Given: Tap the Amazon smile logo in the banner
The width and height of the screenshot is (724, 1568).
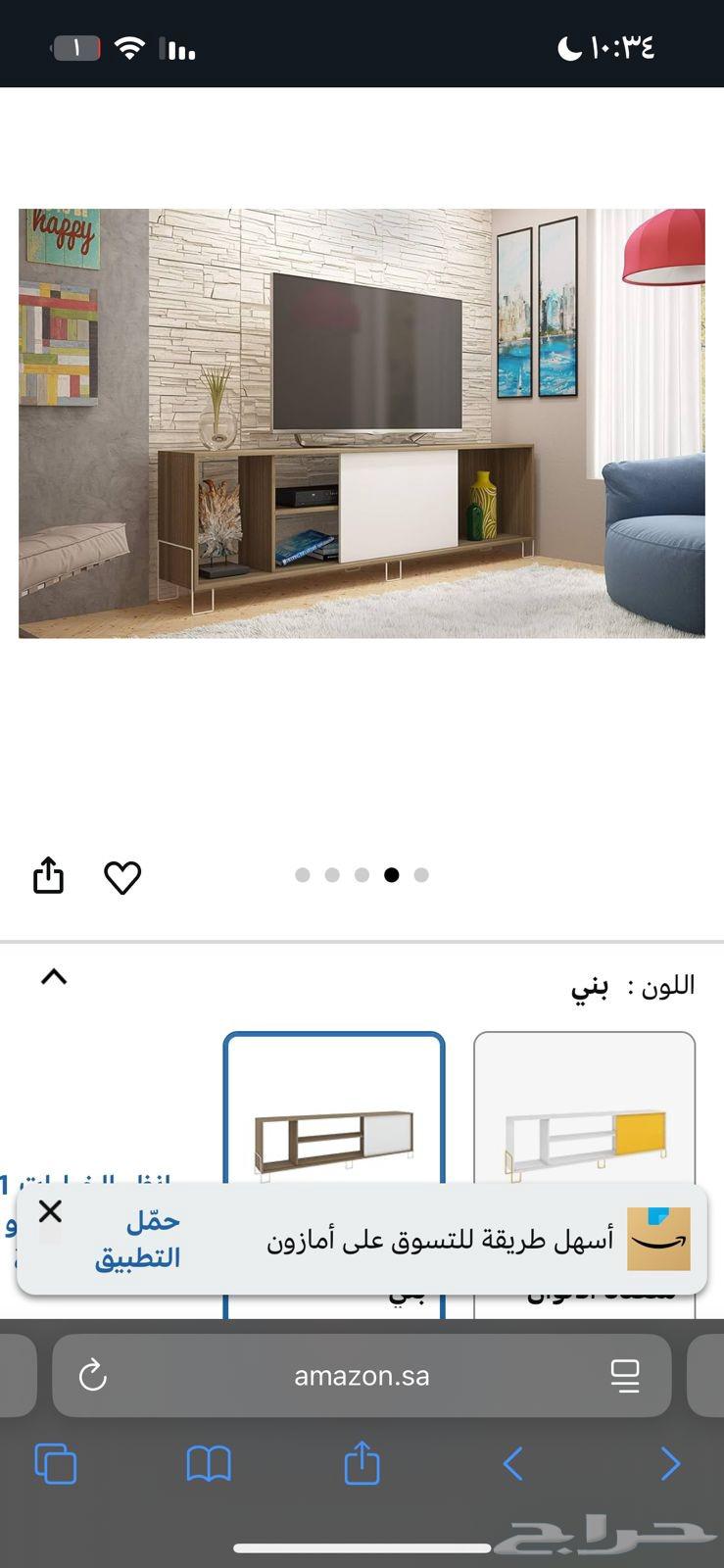Looking at the screenshot, I should tap(658, 1238).
